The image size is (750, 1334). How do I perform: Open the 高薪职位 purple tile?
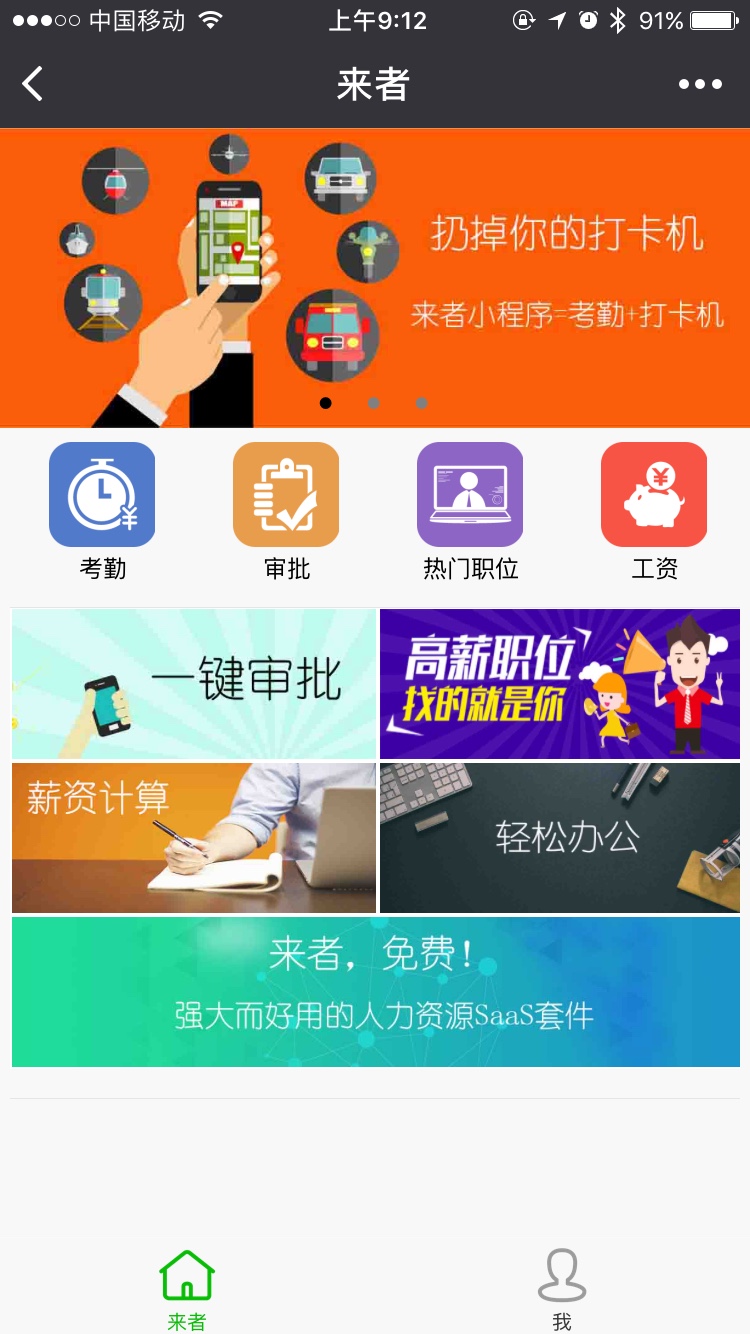(560, 684)
